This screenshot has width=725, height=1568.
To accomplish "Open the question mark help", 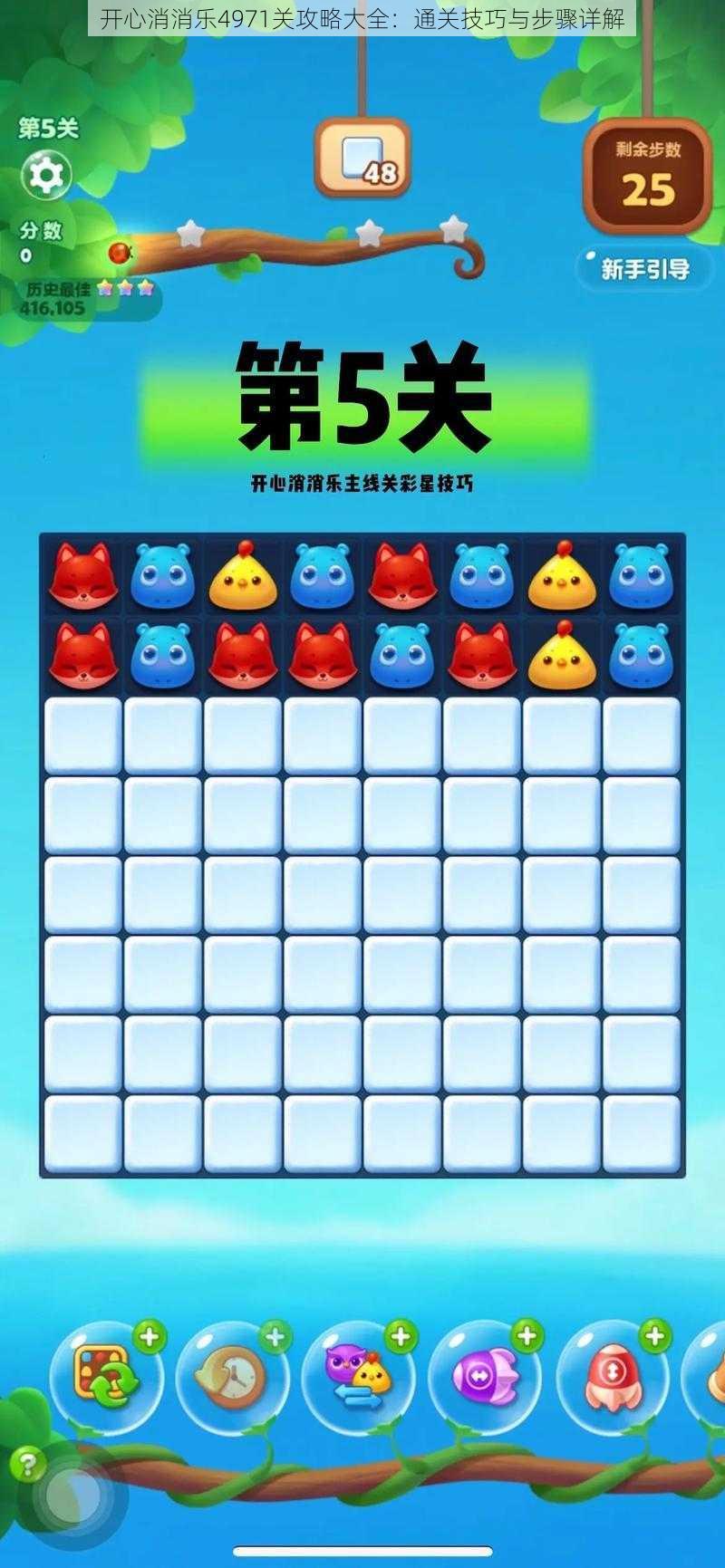I will 27,1465.
